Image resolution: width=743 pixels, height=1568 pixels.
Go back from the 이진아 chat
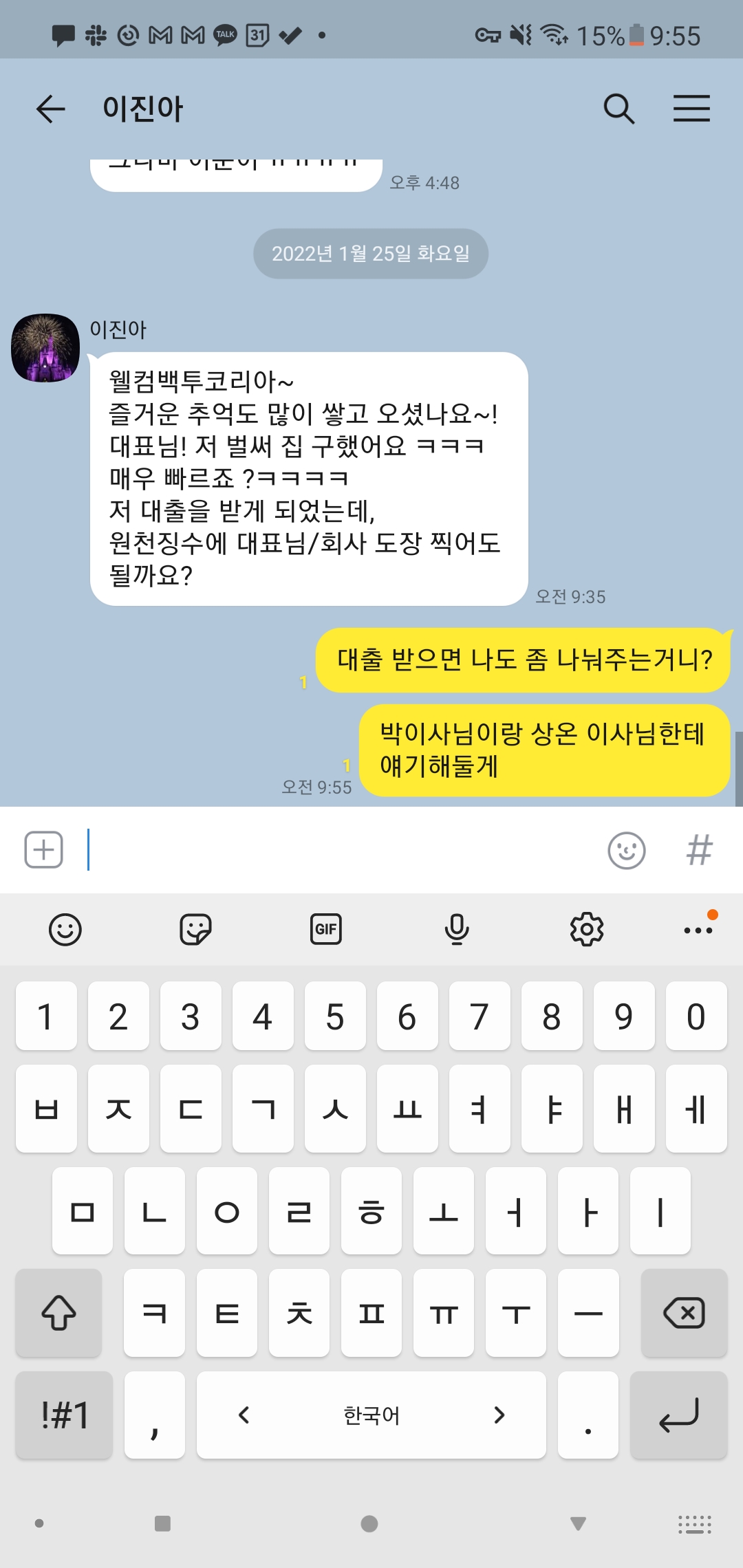(x=50, y=109)
